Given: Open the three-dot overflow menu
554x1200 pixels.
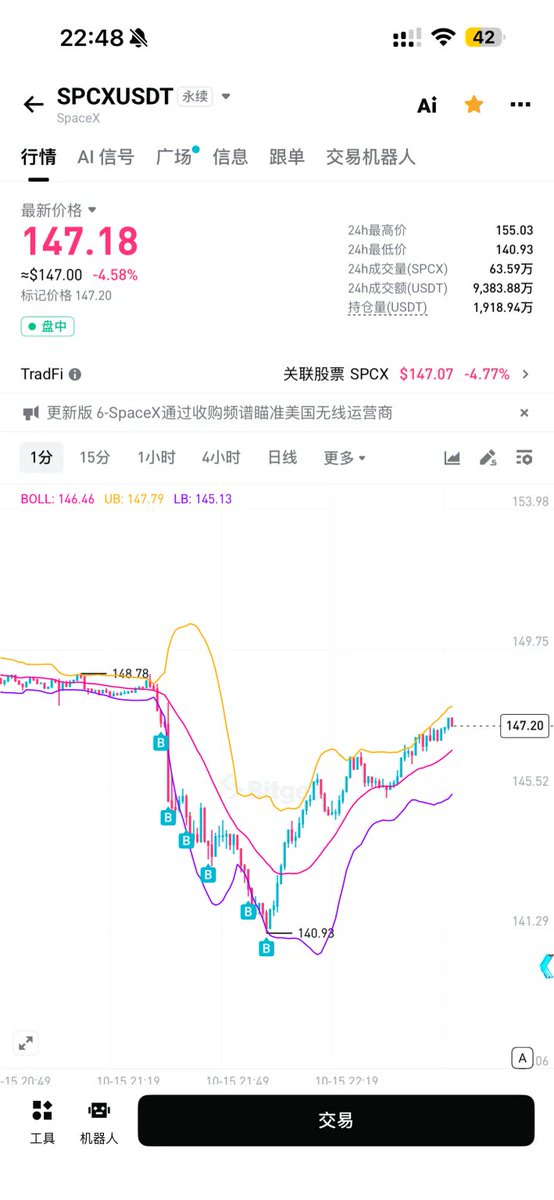Looking at the screenshot, I should click(x=520, y=105).
